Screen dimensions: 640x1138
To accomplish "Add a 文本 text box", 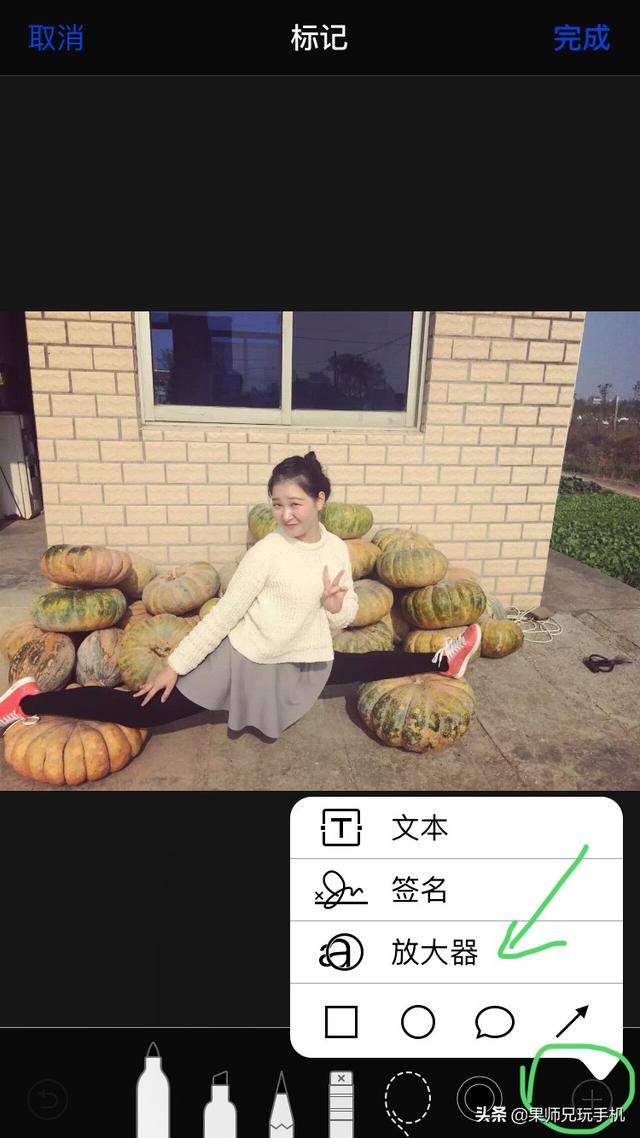I will click(x=419, y=828).
